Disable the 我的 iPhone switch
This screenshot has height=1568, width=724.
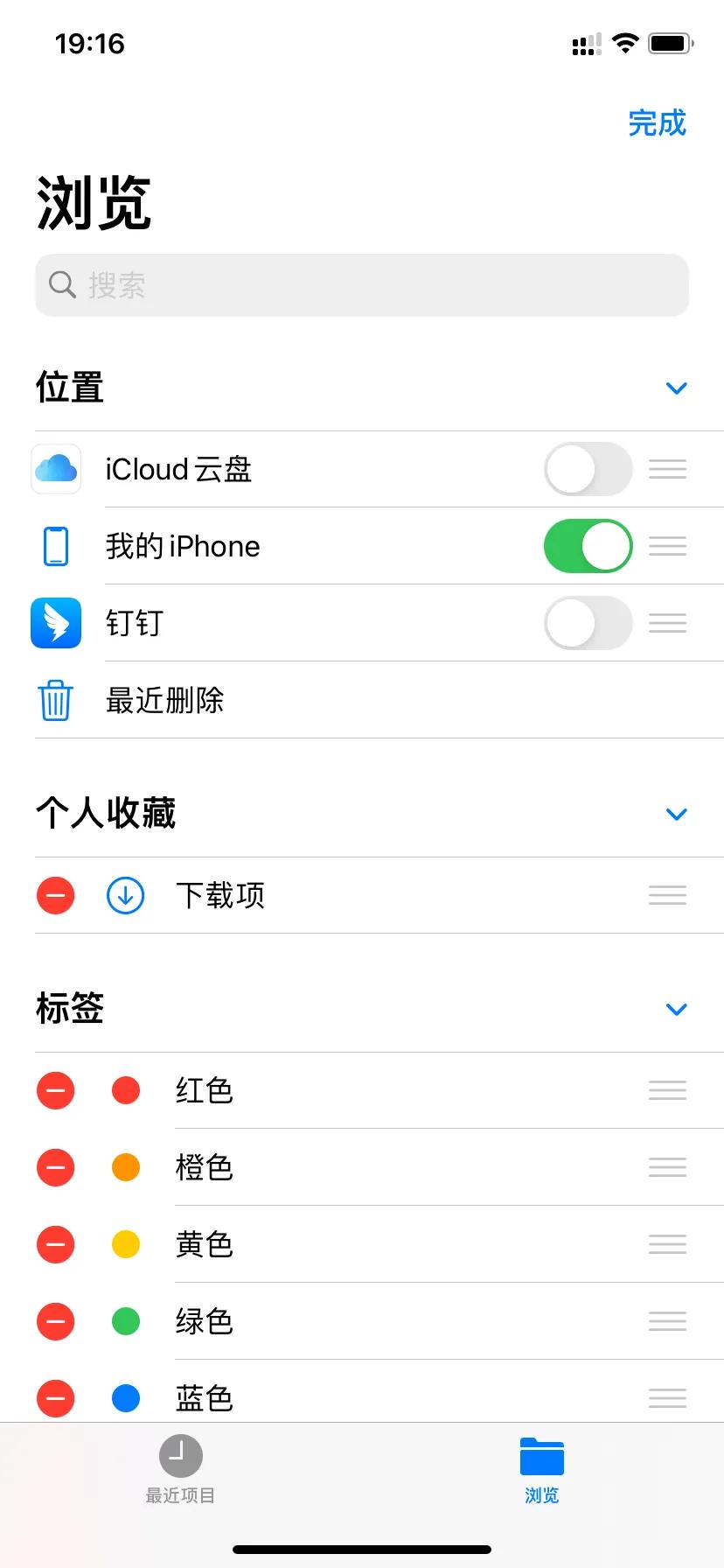click(x=588, y=545)
